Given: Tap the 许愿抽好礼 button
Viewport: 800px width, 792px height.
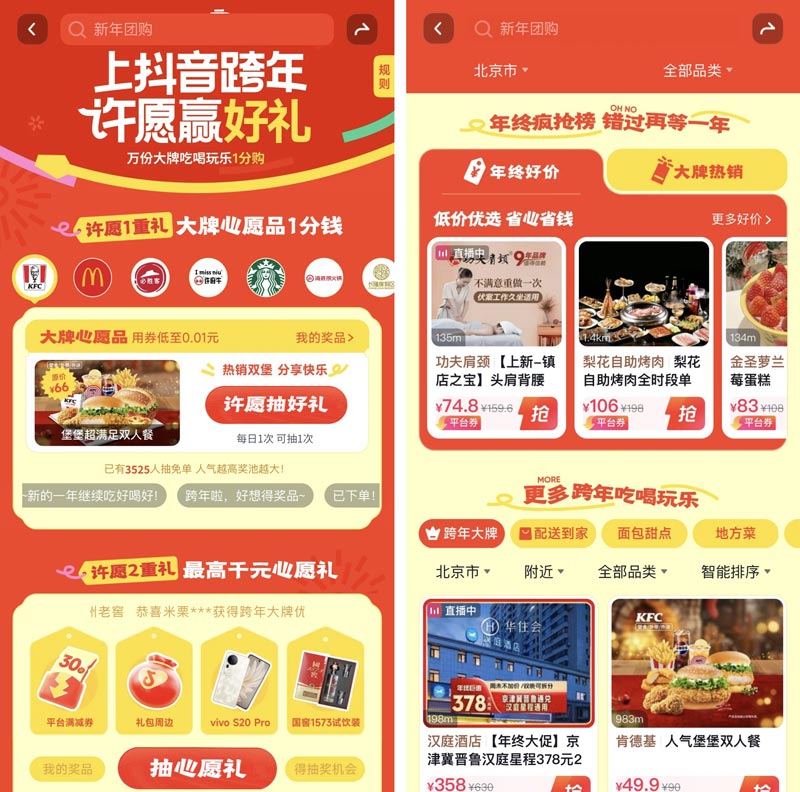Looking at the screenshot, I should pyautogui.click(x=276, y=404).
